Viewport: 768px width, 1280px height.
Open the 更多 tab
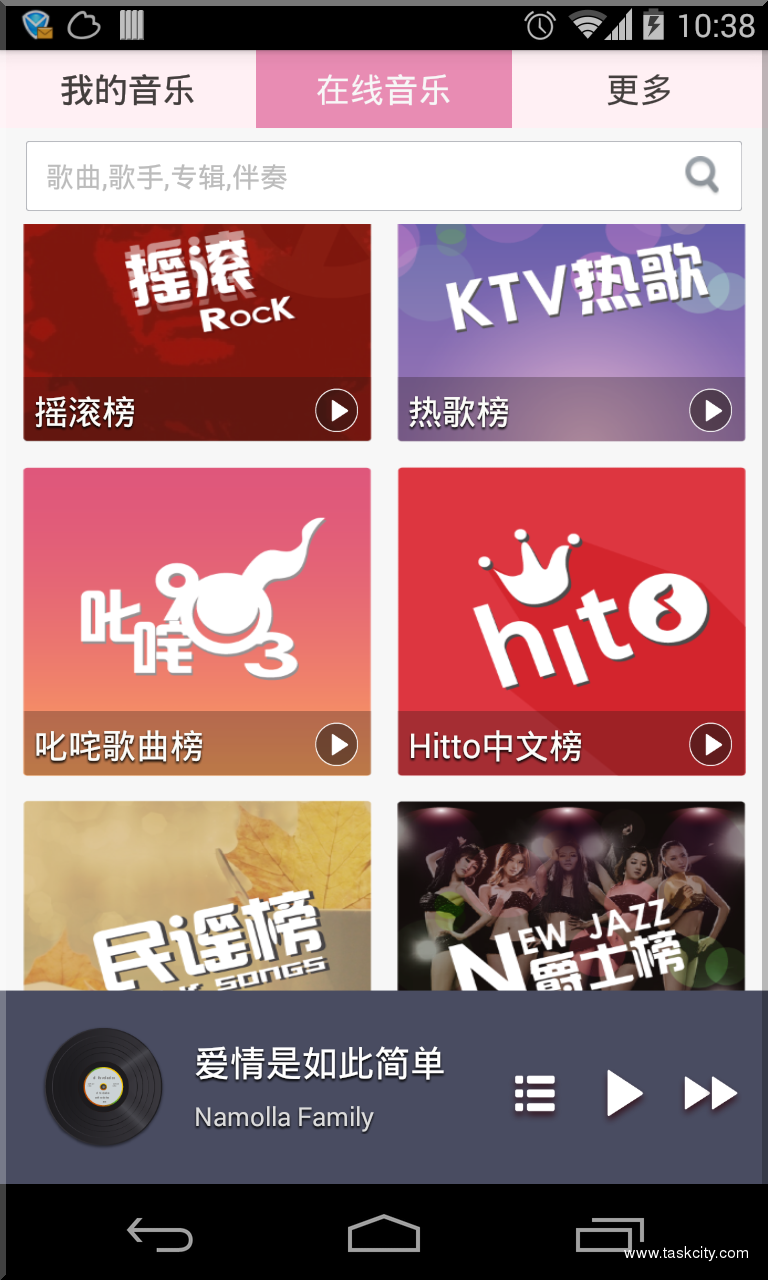(x=639, y=90)
